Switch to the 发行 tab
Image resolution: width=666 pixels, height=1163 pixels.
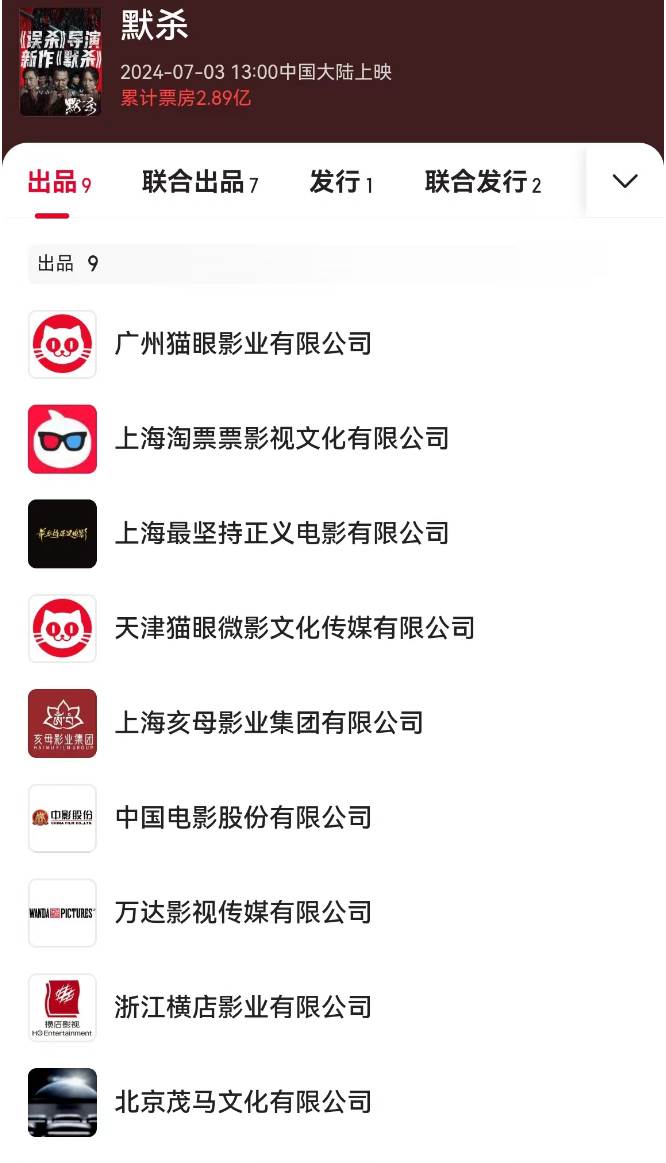click(341, 182)
